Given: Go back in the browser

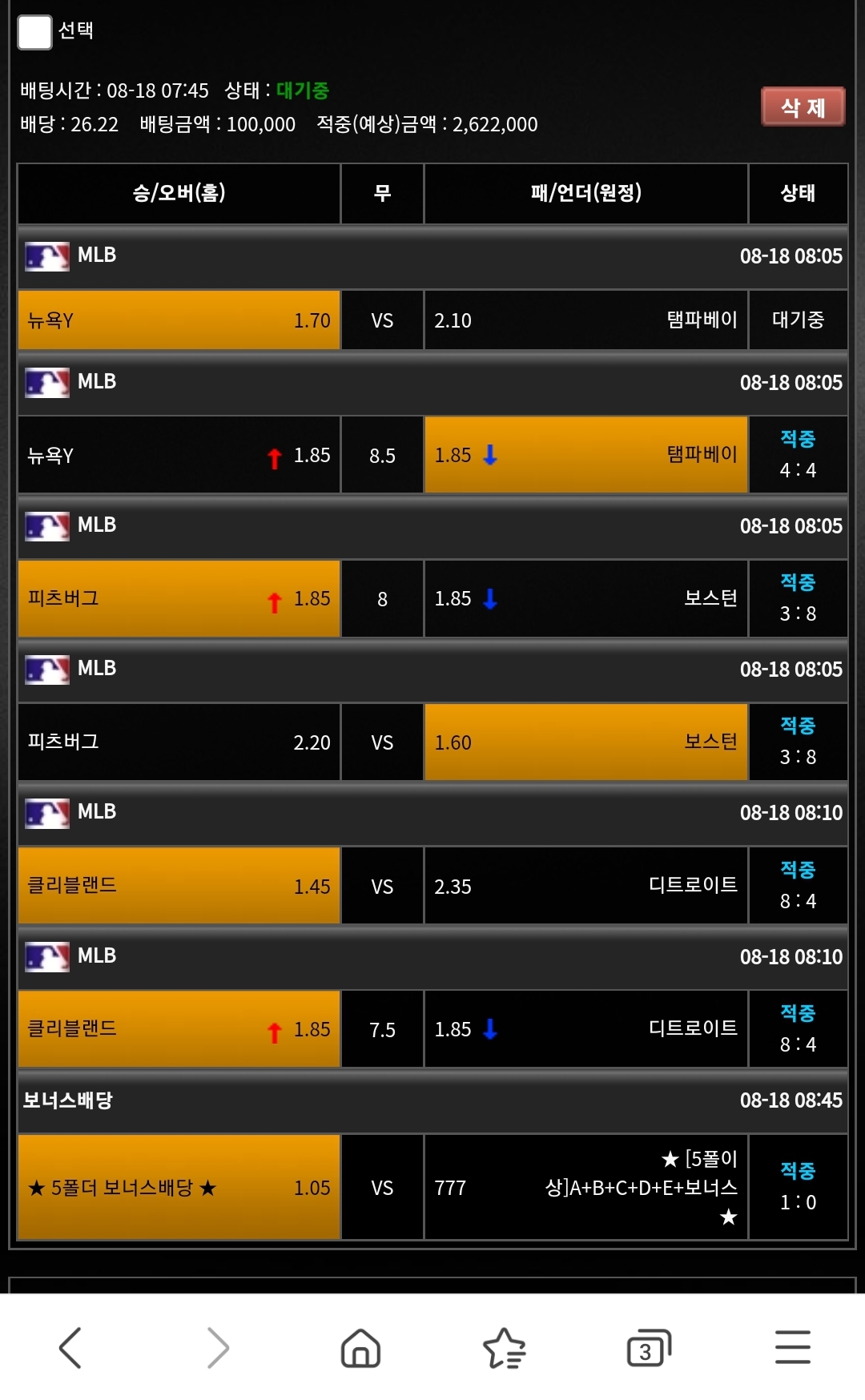Looking at the screenshot, I should (70, 1347).
